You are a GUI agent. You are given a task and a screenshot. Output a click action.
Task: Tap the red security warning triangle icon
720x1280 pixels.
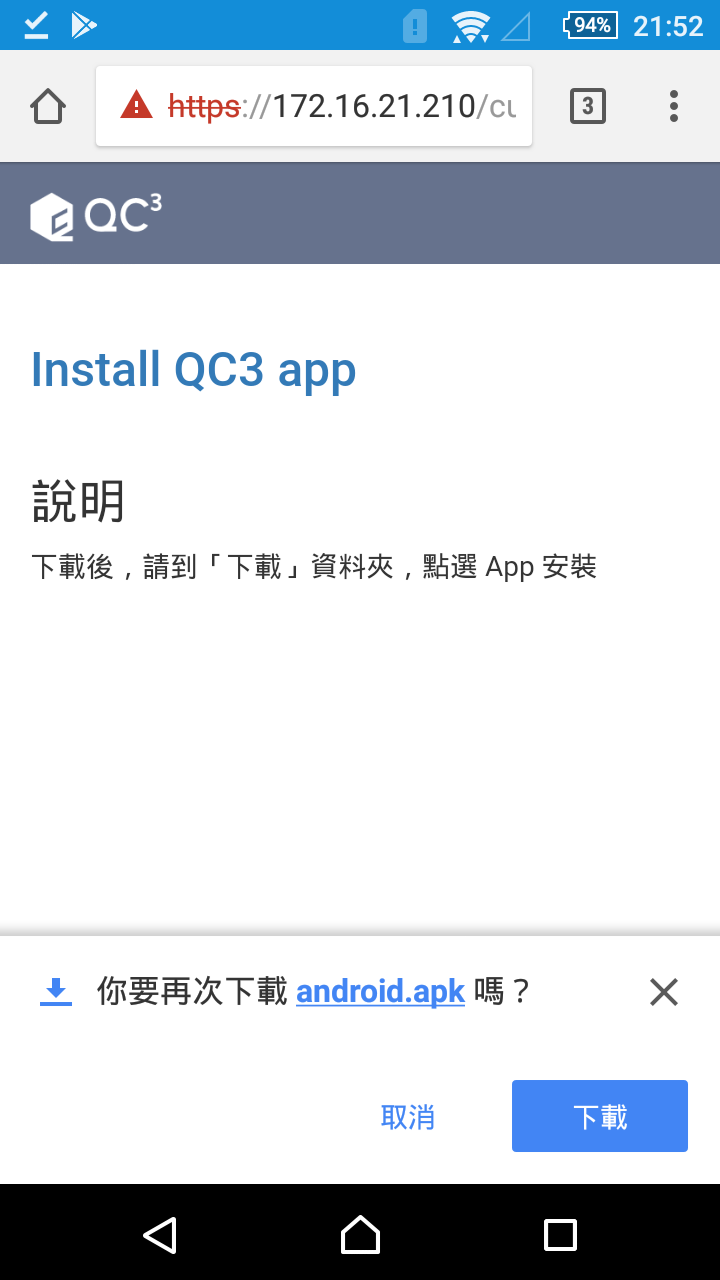pyautogui.click(x=135, y=103)
